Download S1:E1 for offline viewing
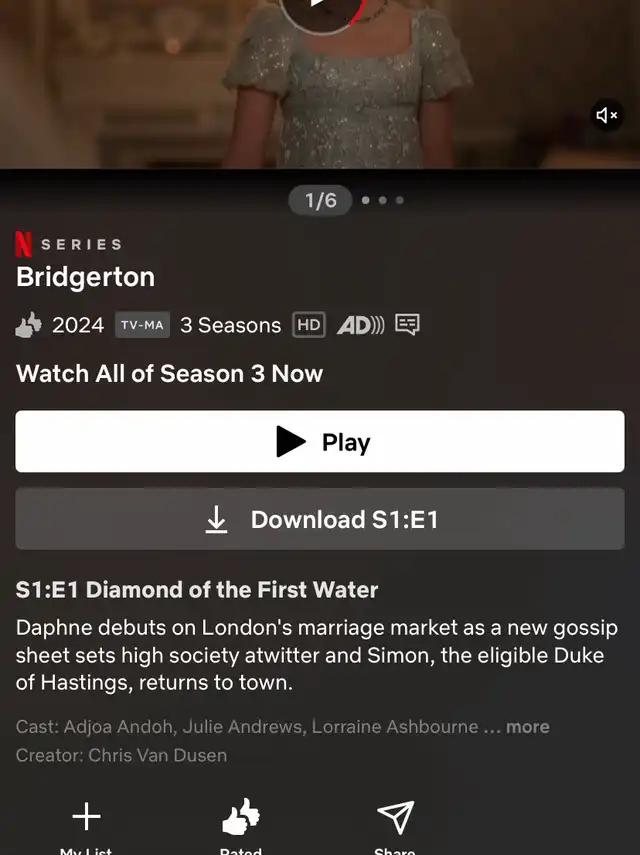The image size is (640, 855). [x=320, y=519]
